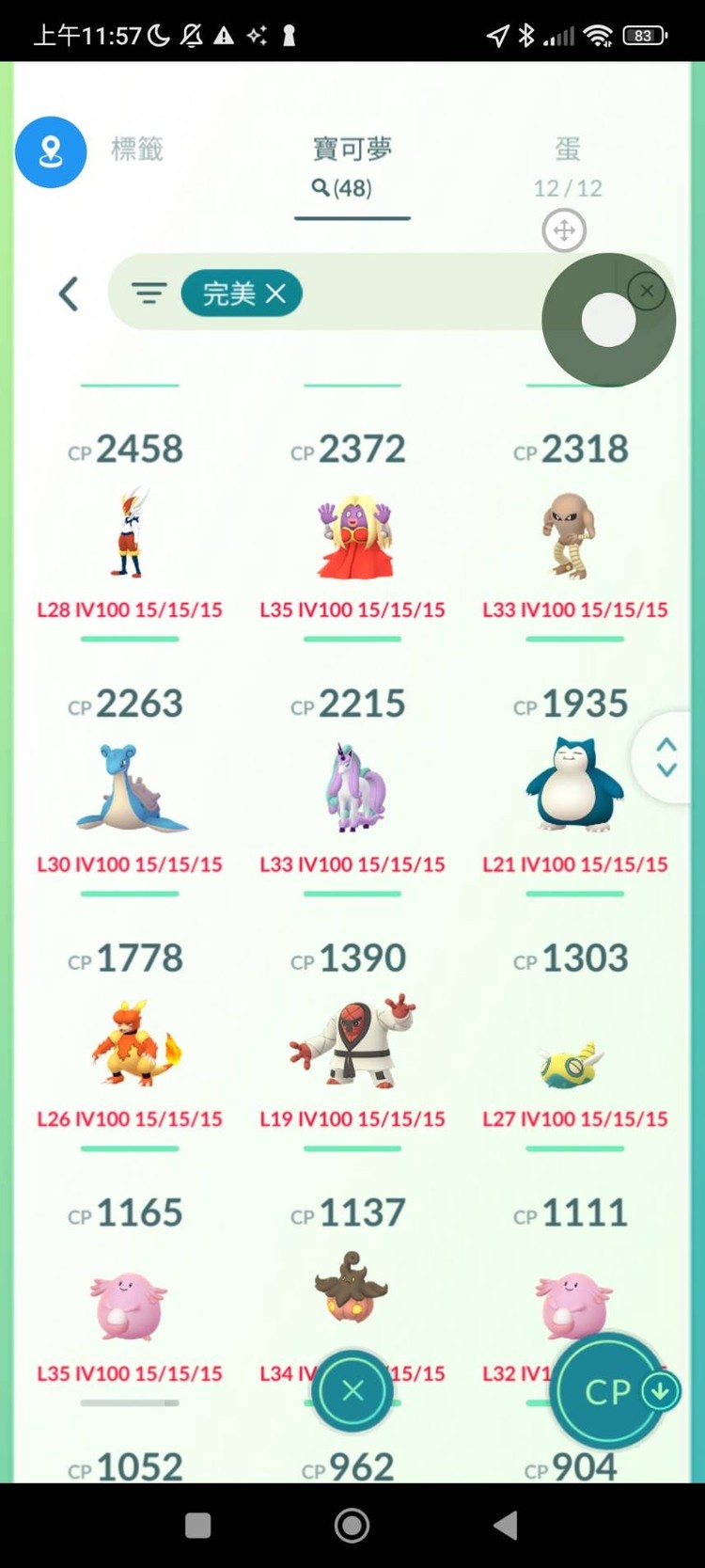The width and height of the screenshot is (705, 1568).
Task: Select the CP 2318 Hitmonlee
Action: click(573, 533)
